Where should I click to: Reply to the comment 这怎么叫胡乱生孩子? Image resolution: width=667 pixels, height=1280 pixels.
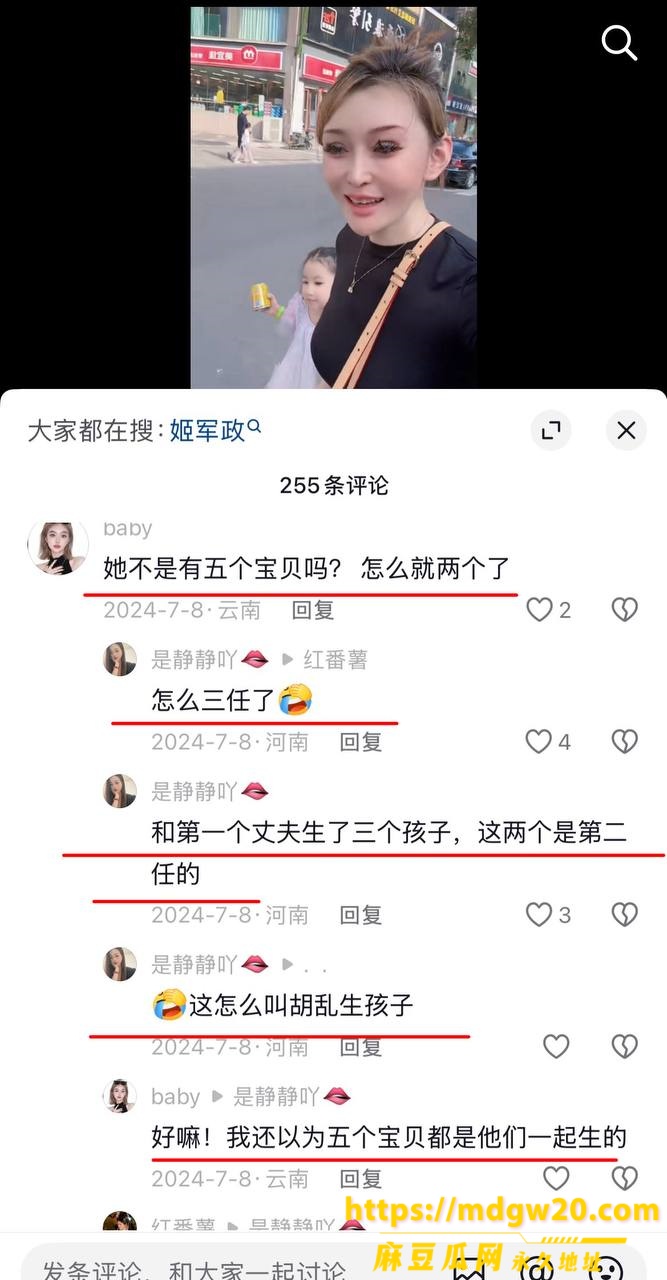point(361,1047)
